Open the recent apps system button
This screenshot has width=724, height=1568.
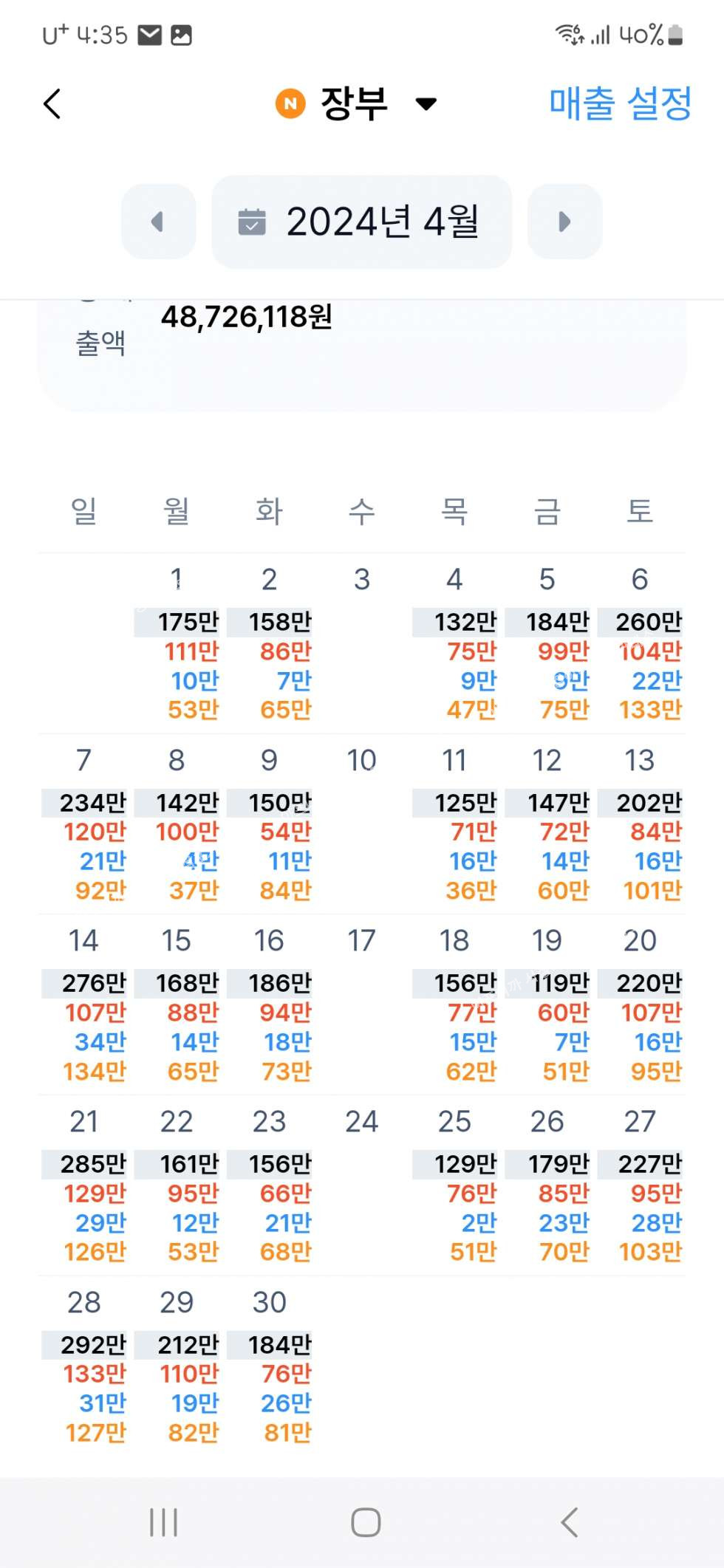click(163, 1522)
